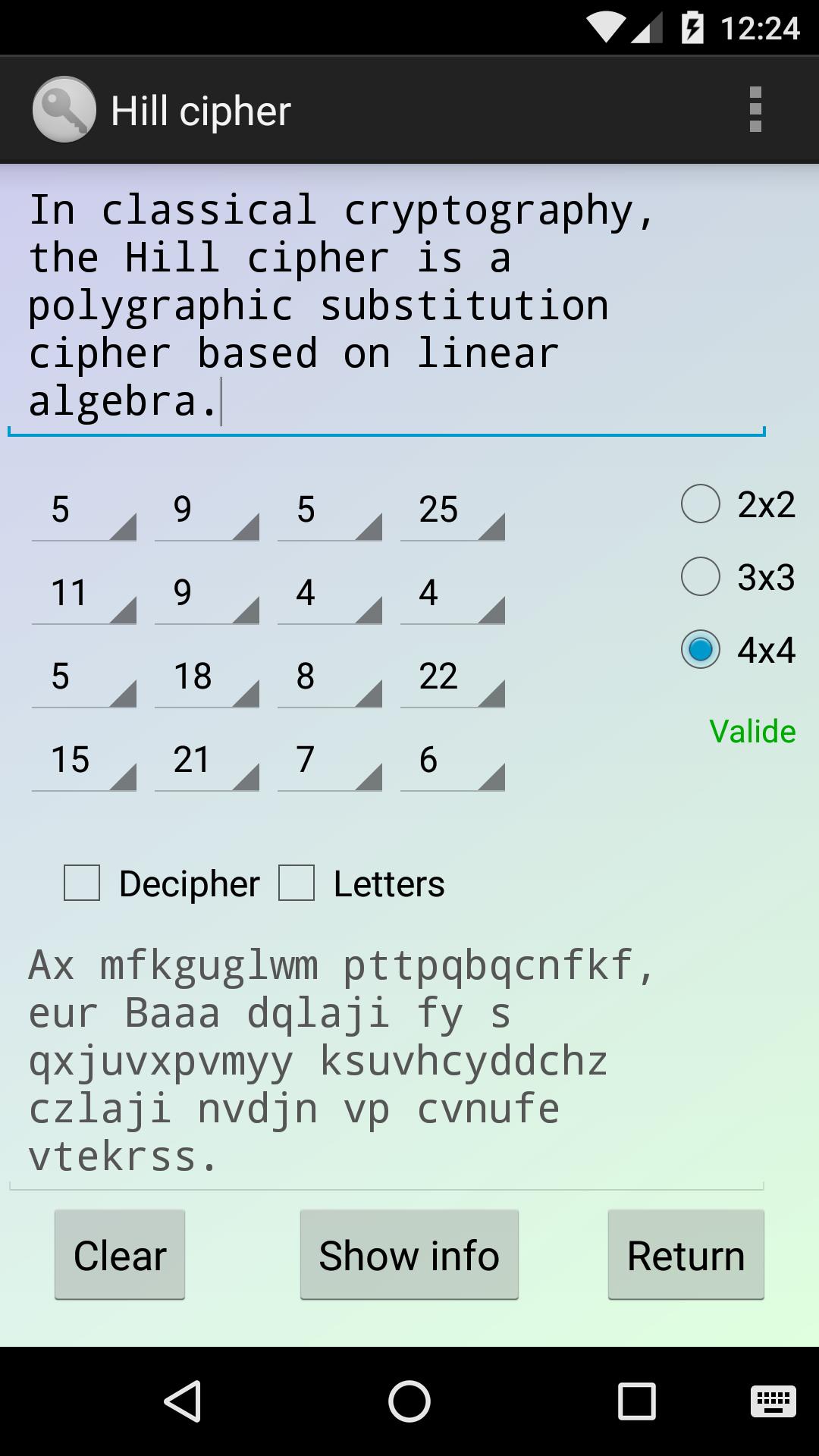Open the dropdown showing 21
This screenshot has height=1456, width=819.
tap(206, 761)
